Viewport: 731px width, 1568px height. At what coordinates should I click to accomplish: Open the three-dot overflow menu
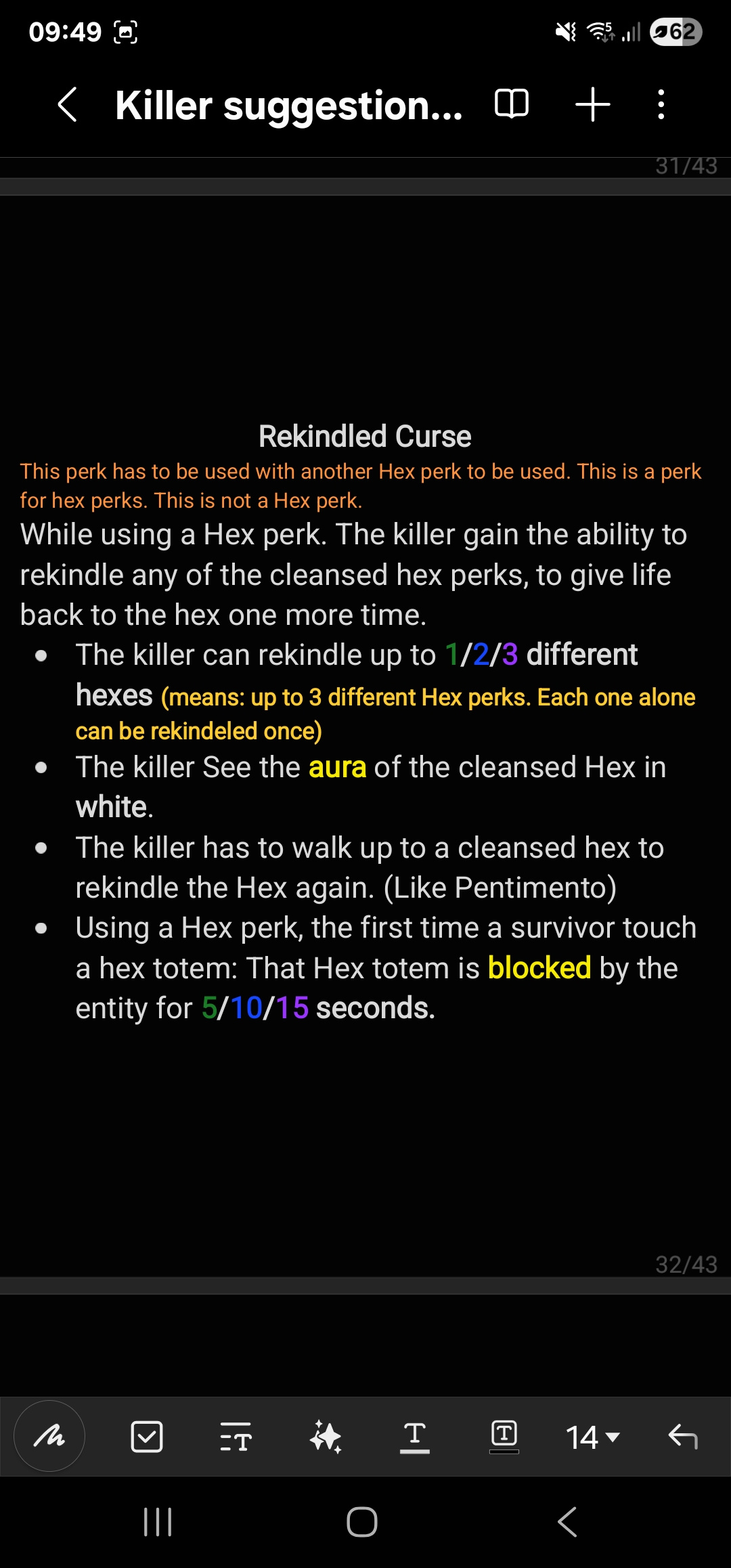pyautogui.click(x=661, y=105)
